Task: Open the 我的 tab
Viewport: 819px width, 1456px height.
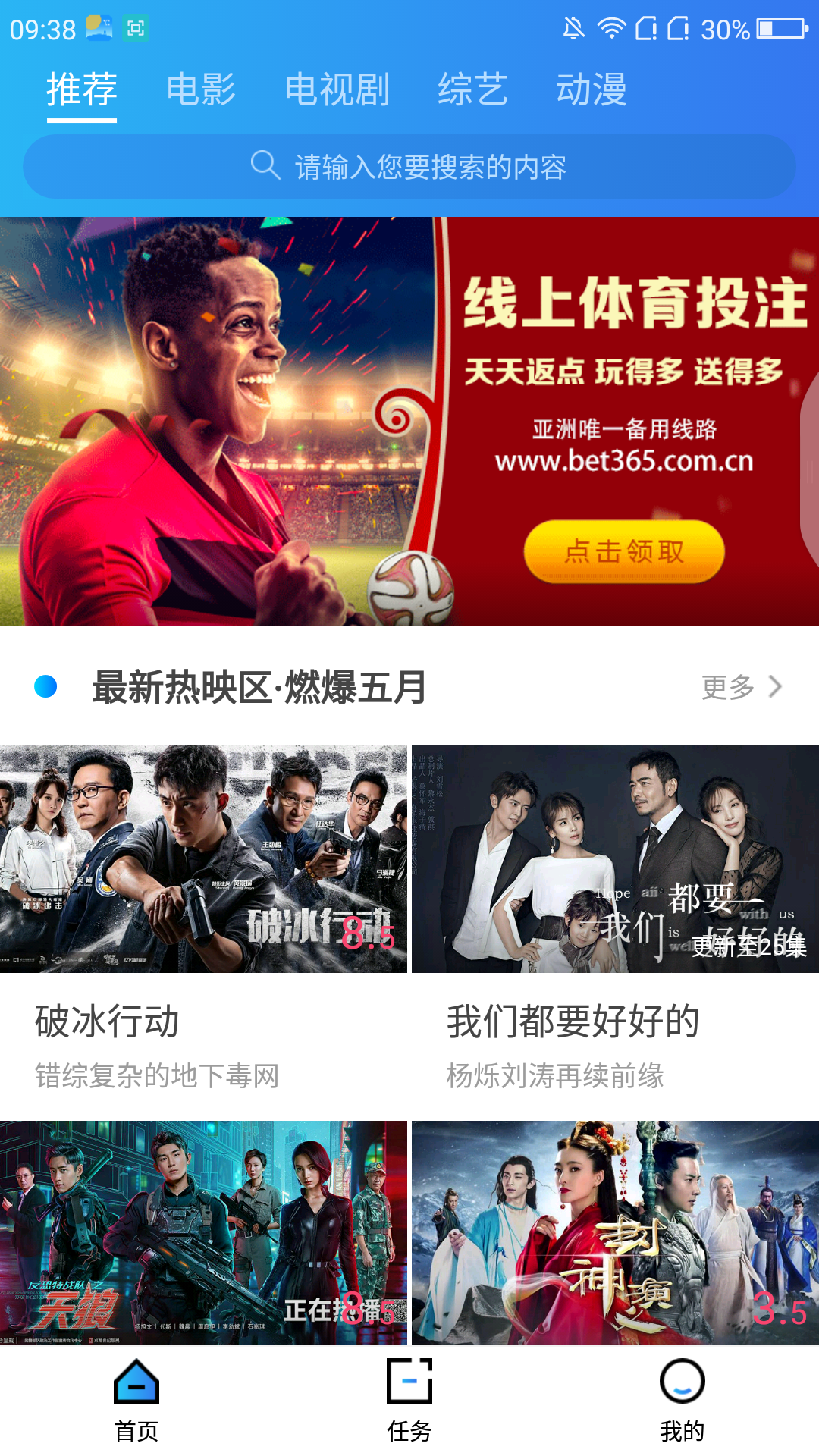Action: 682,1400
